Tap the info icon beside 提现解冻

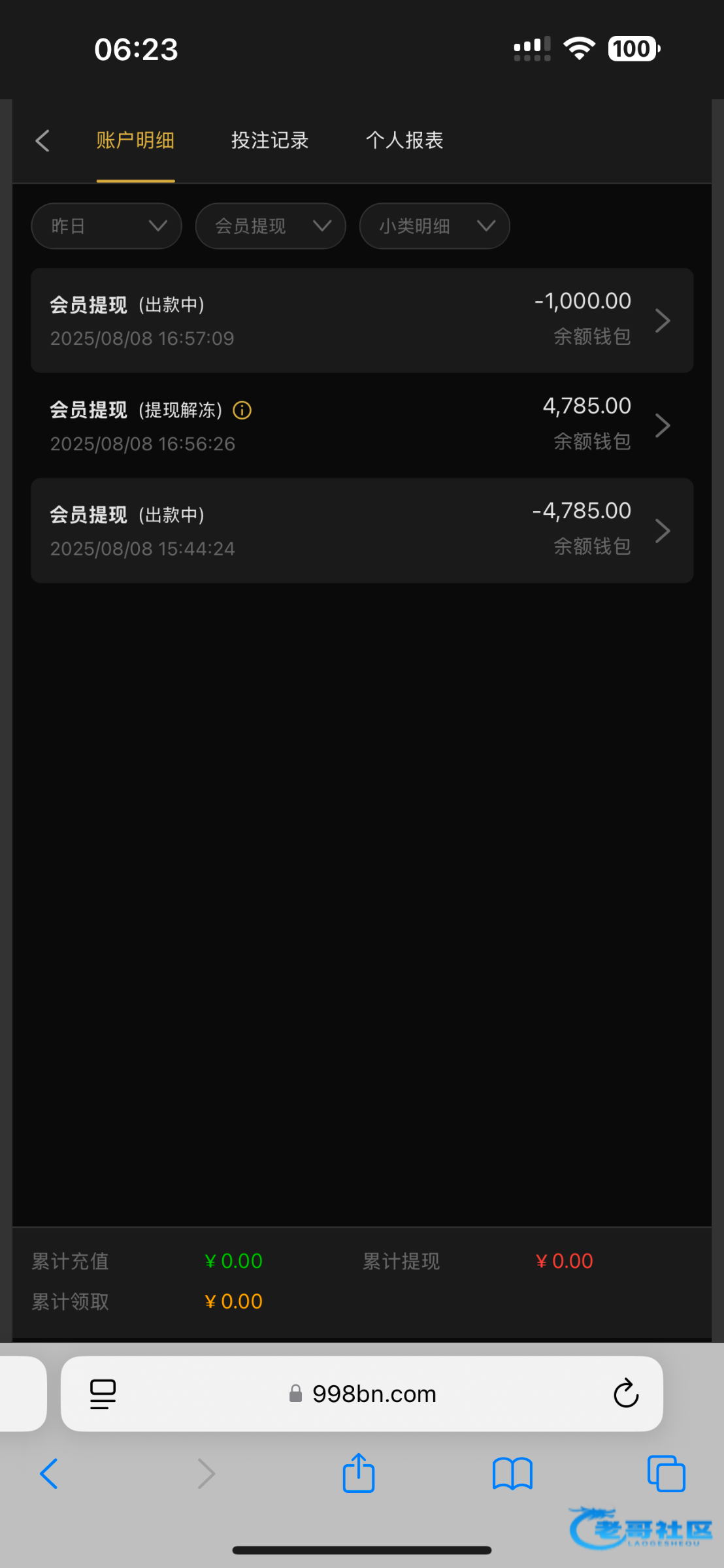242,410
